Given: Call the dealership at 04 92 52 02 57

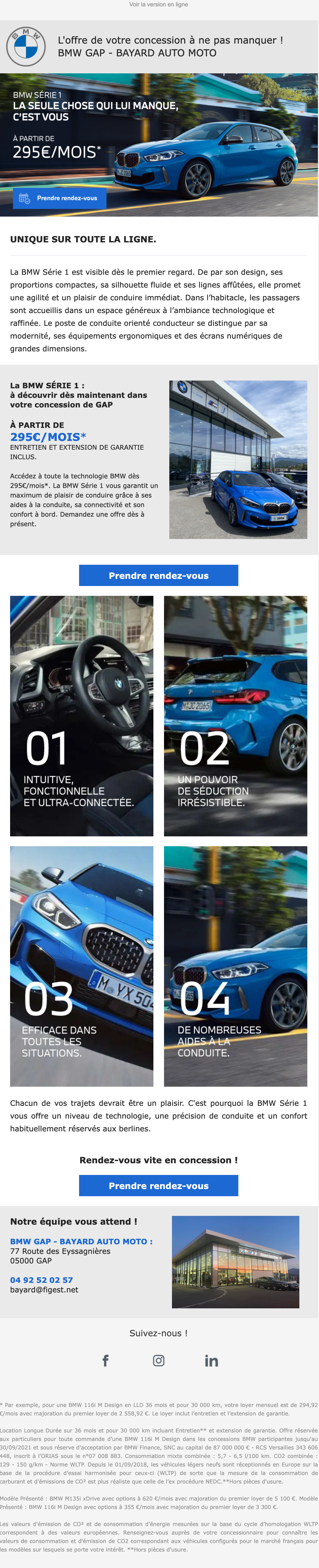Looking at the screenshot, I should coord(41,1279).
